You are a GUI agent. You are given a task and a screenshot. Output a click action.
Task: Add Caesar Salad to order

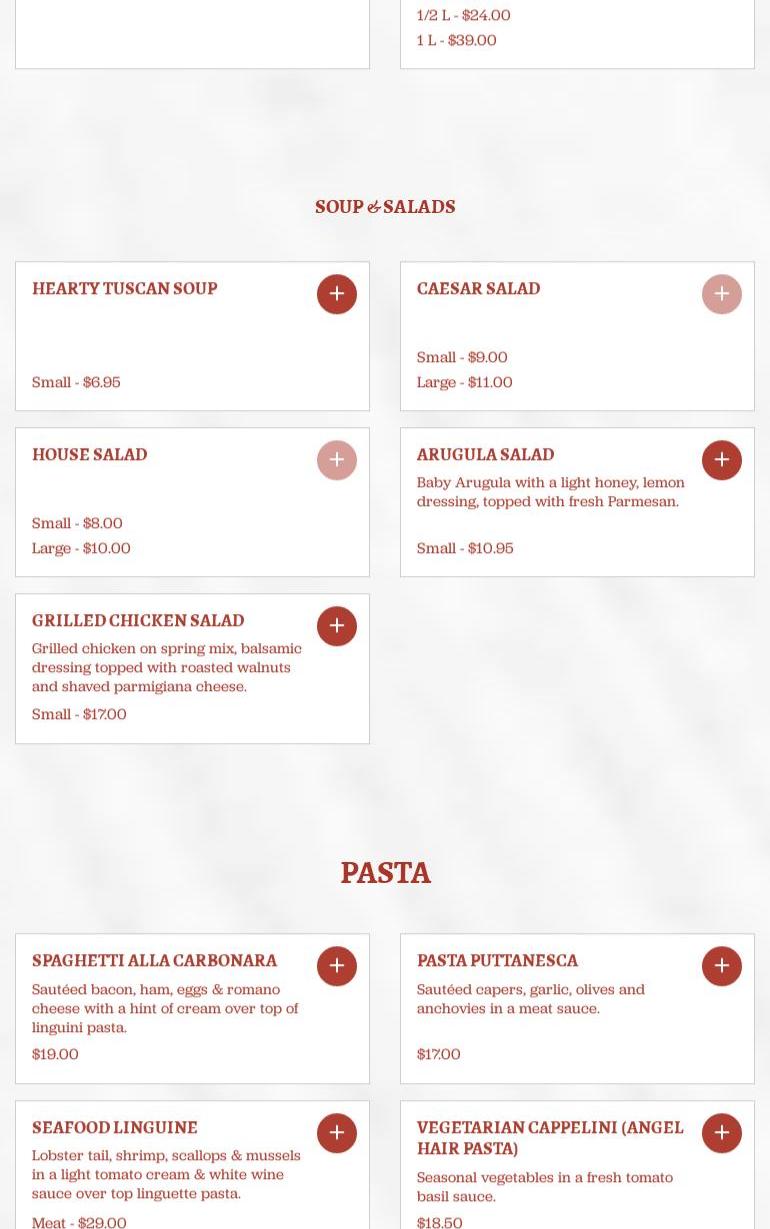pos(722,294)
